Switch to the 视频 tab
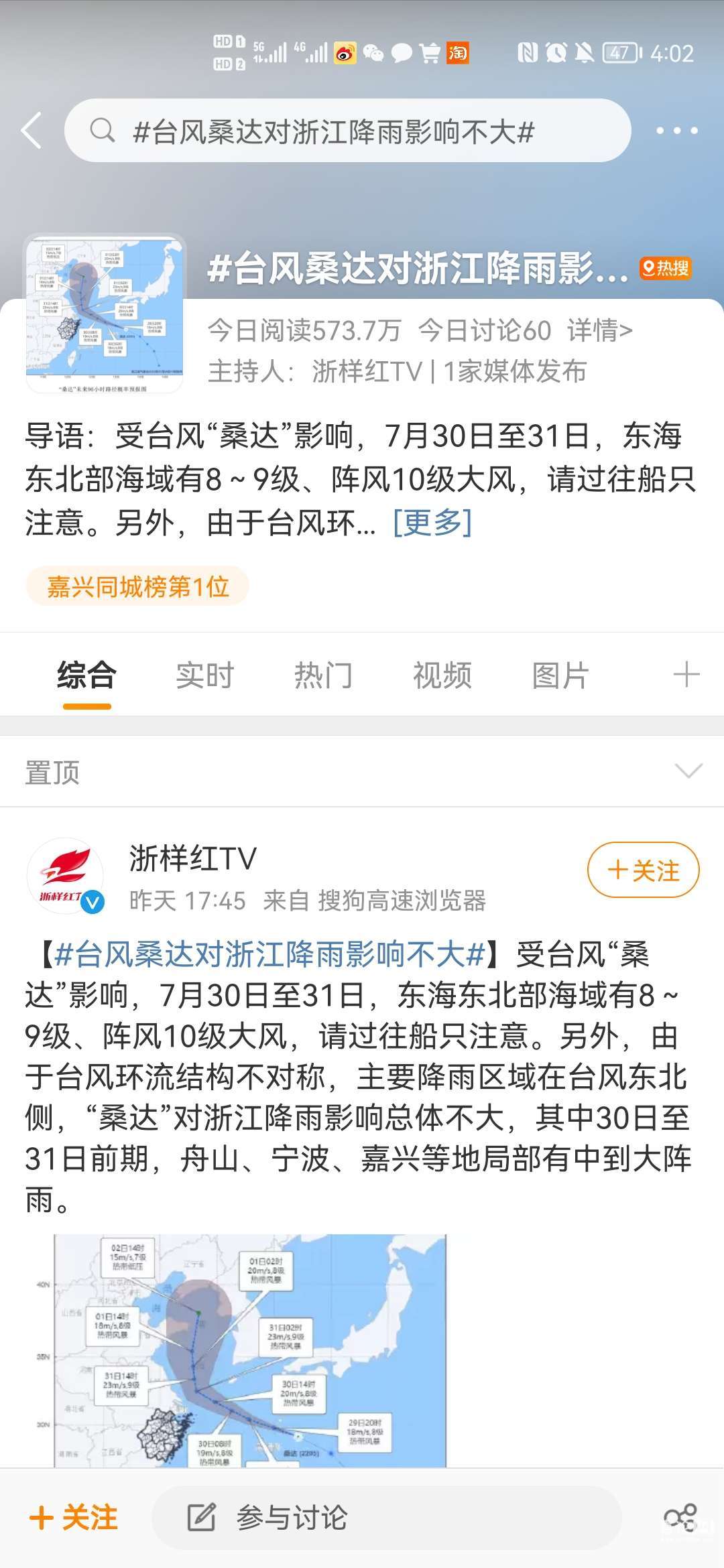Image resolution: width=724 pixels, height=1568 pixels. 442,675
